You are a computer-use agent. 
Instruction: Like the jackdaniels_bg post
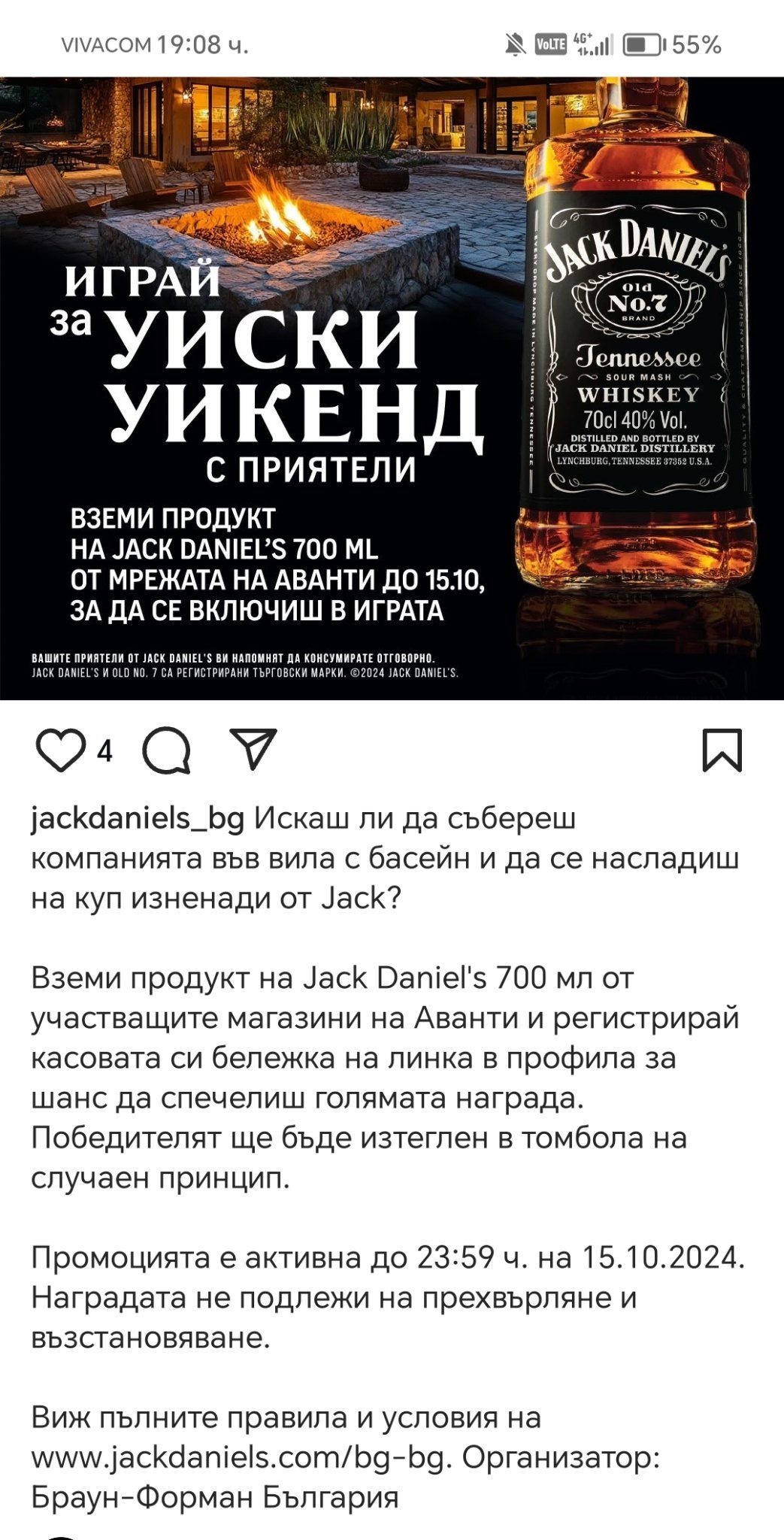point(60,750)
